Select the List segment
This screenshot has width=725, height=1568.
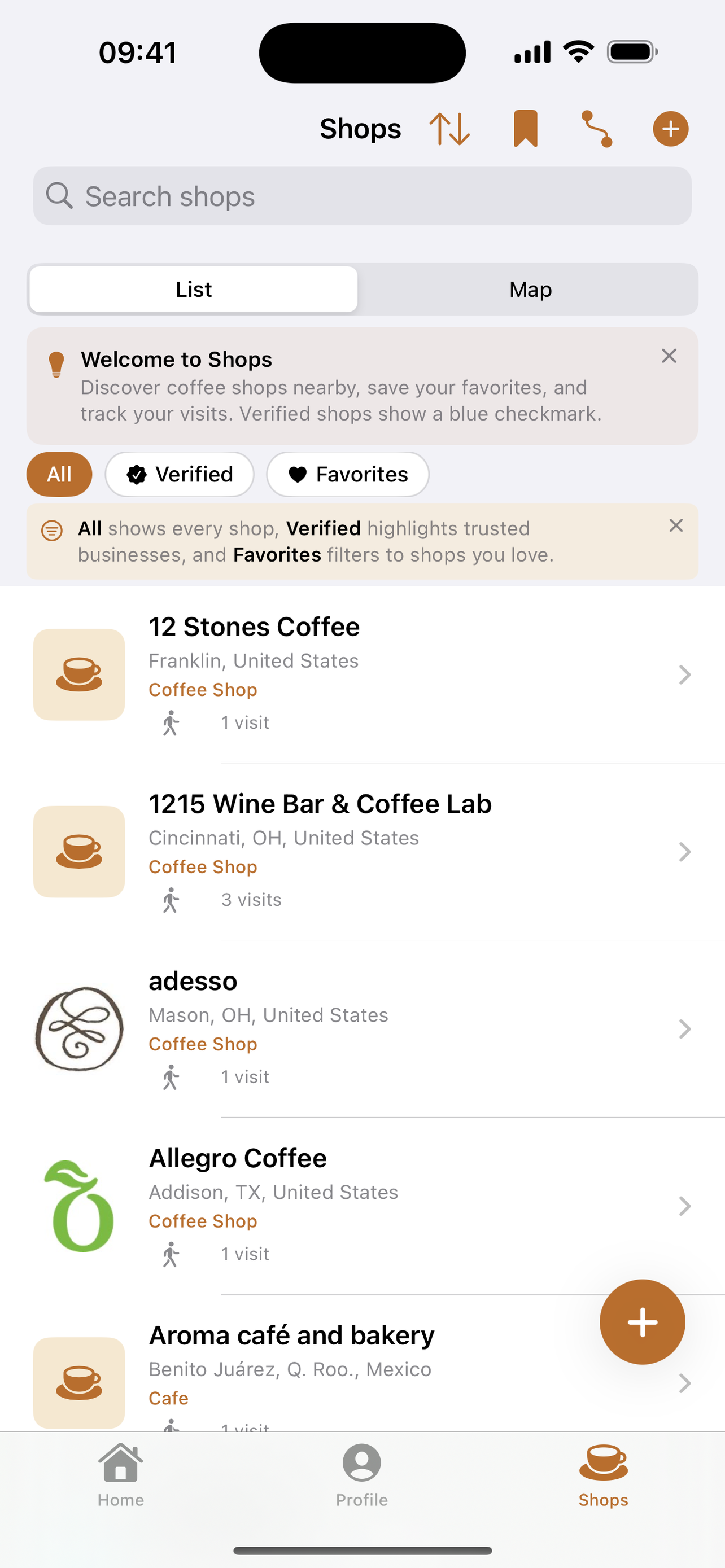(x=194, y=290)
